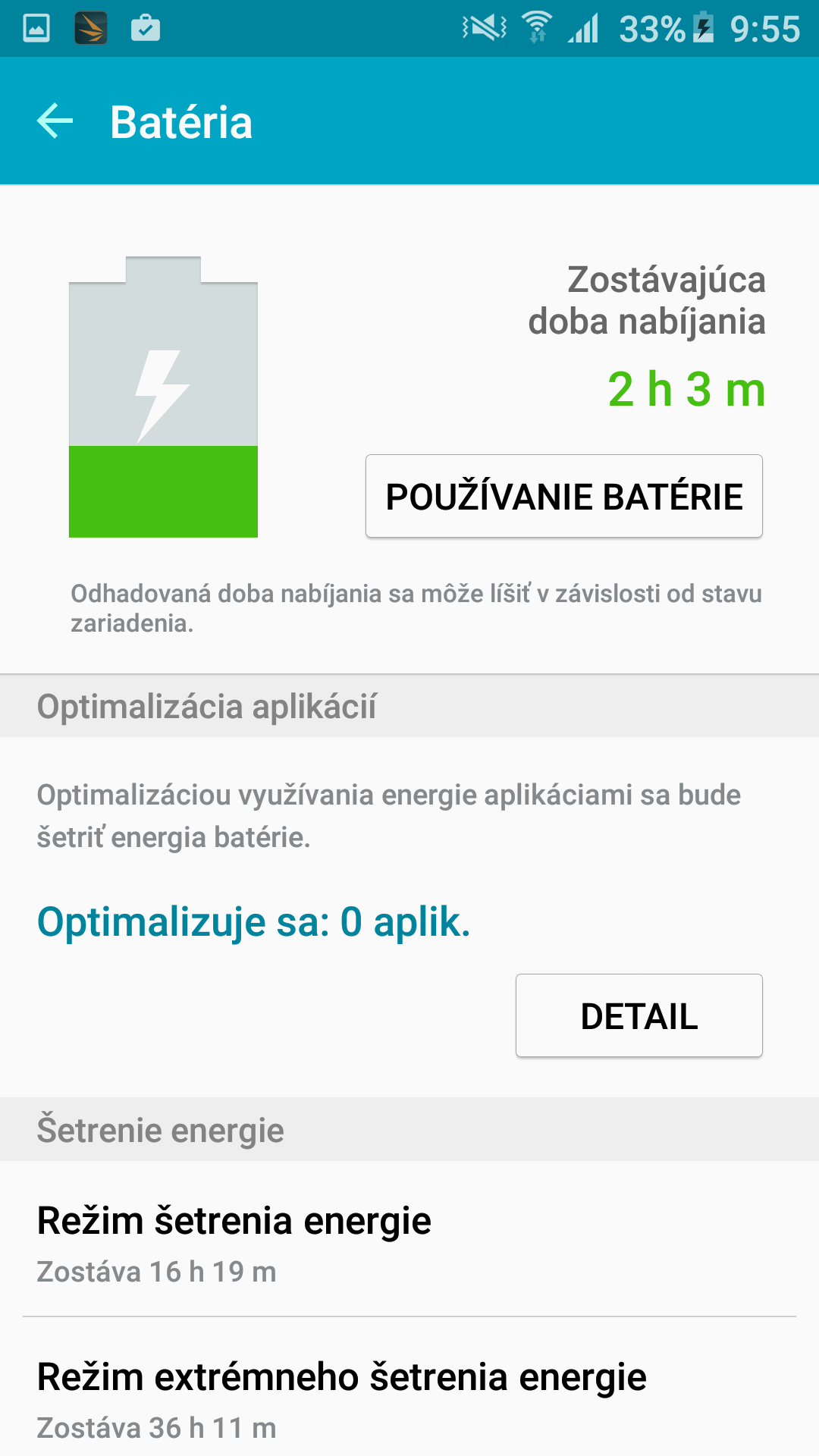
Task: Open POUŽÍVANIE BATÉRIE usage details
Action: [x=563, y=496]
